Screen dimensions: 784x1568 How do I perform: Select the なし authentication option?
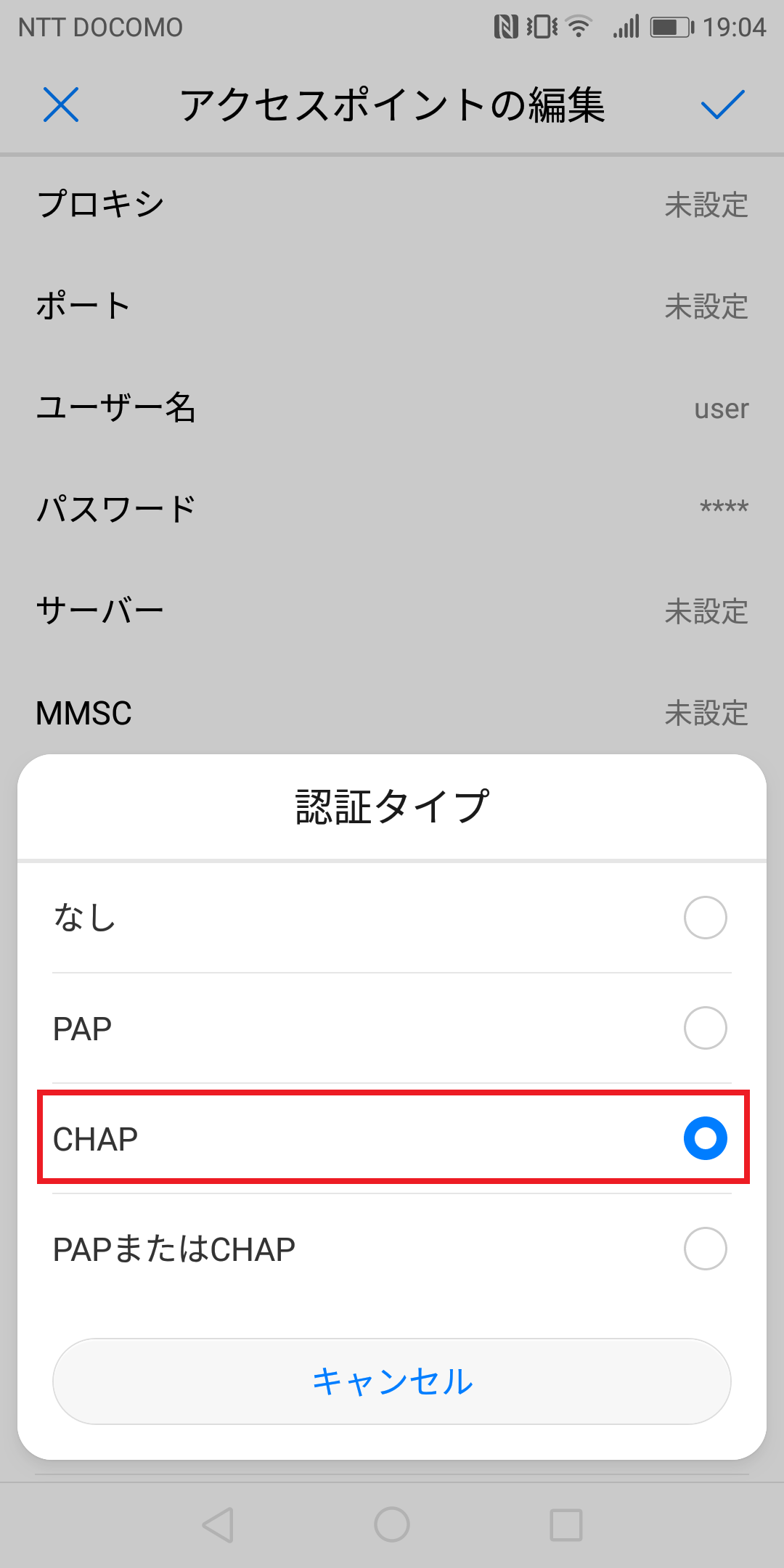pyautogui.click(x=392, y=918)
